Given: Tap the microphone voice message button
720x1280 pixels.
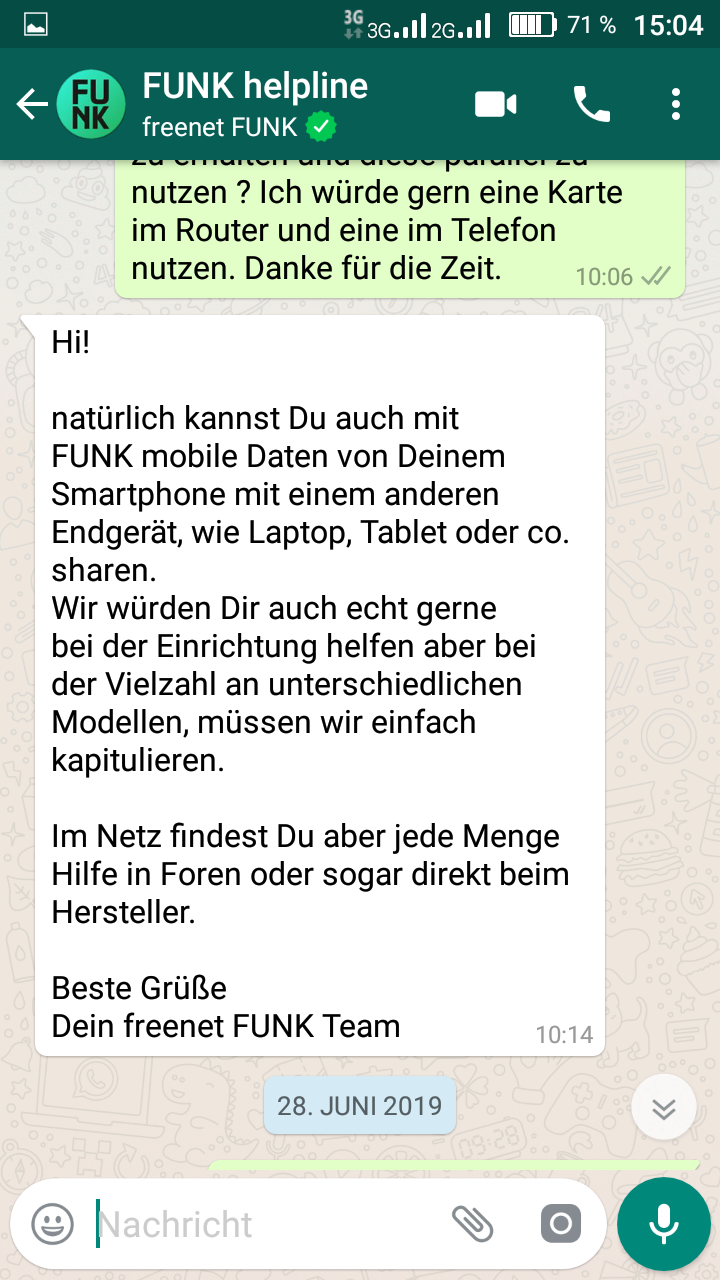Looking at the screenshot, I should (664, 1223).
